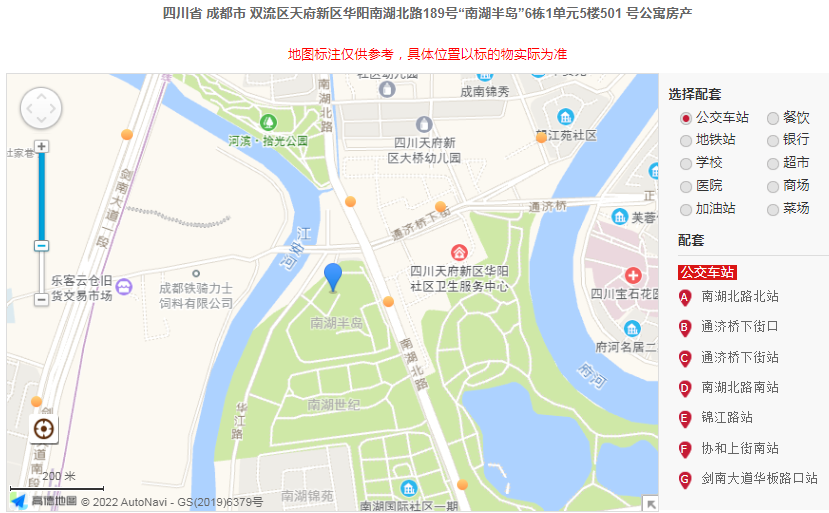Tap the blue property location pin
Viewport: 829px width, 513px height.
click(x=333, y=276)
